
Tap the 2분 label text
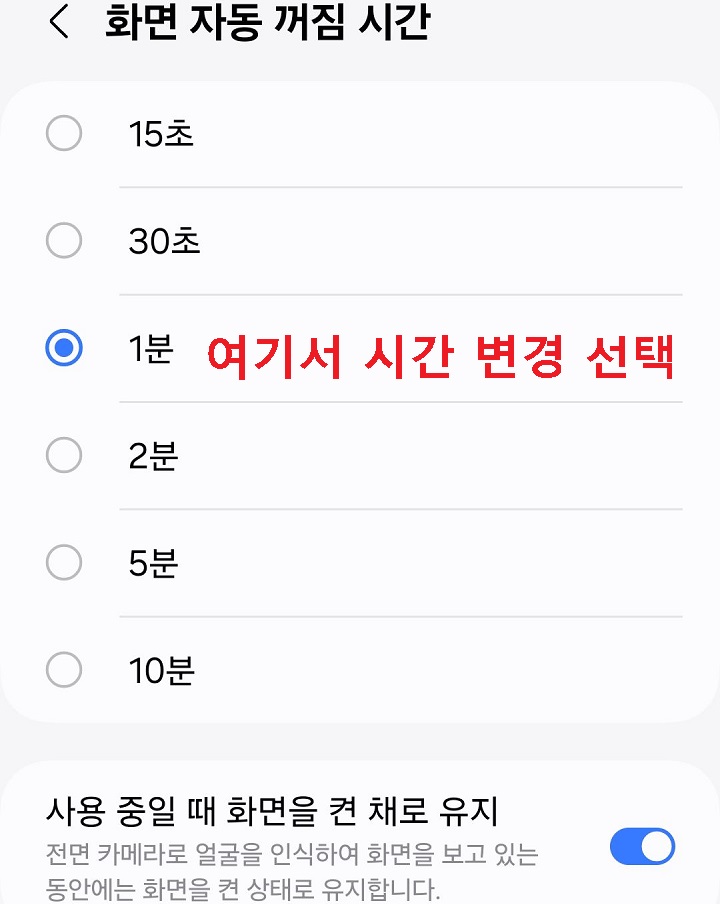pos(150,456)
